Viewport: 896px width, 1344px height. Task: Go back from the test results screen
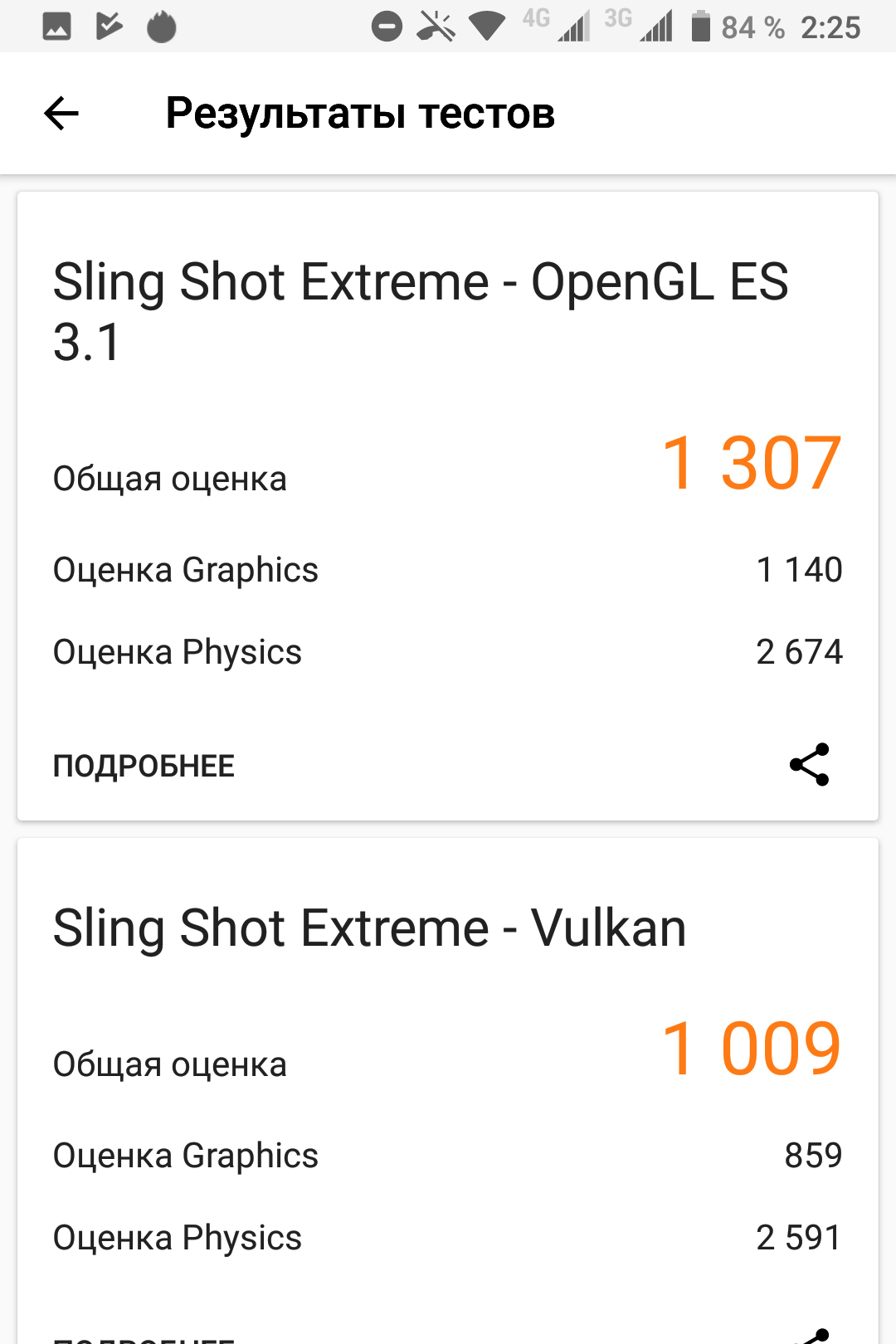[61, 114]
